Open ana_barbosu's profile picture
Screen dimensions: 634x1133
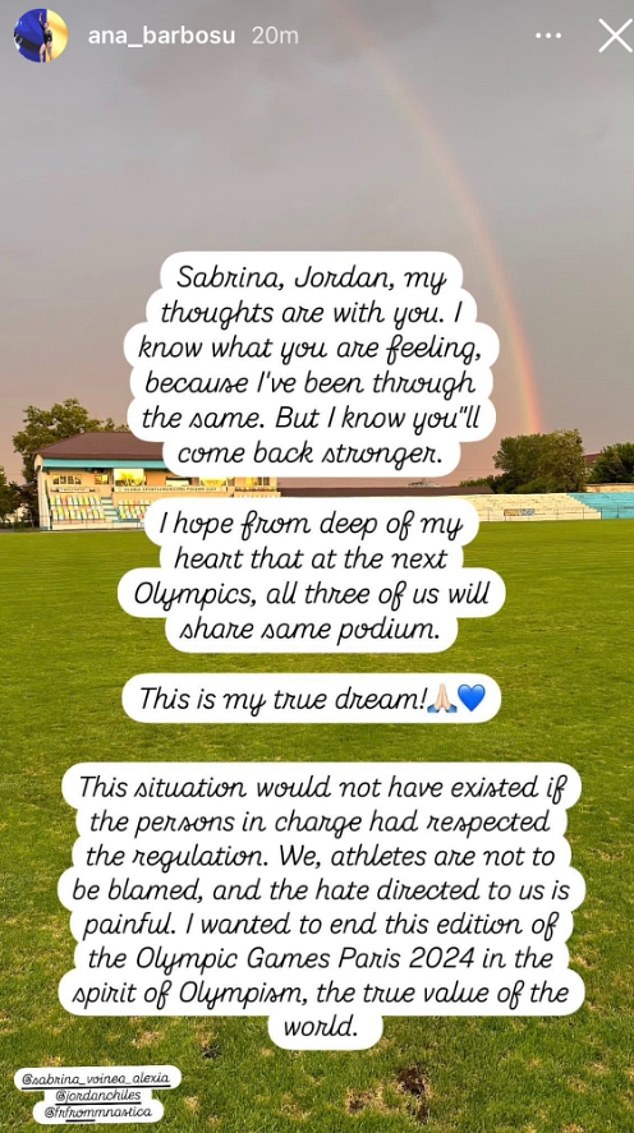pyautogui.click(x=40, y=36)
